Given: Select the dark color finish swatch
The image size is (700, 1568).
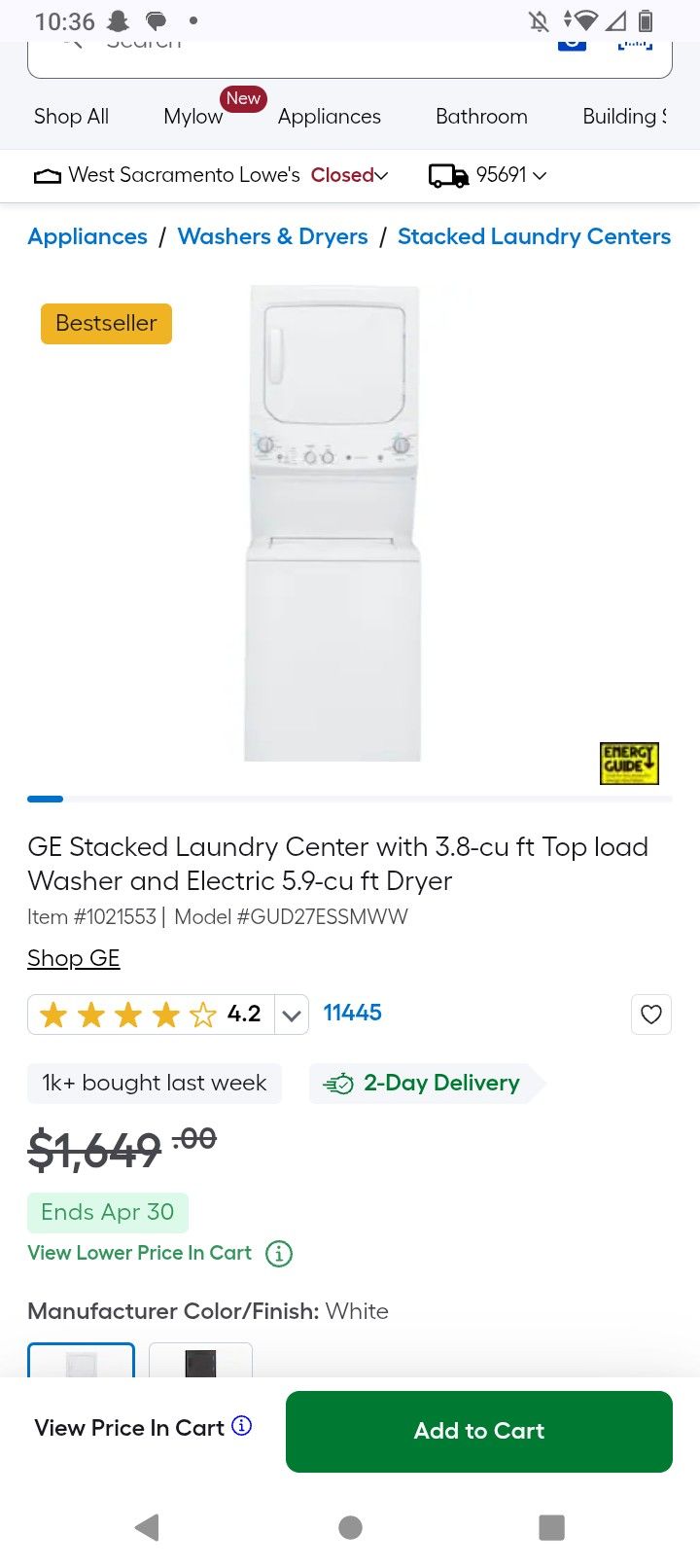Looking at the screenshot, I should pos(200,1361).
